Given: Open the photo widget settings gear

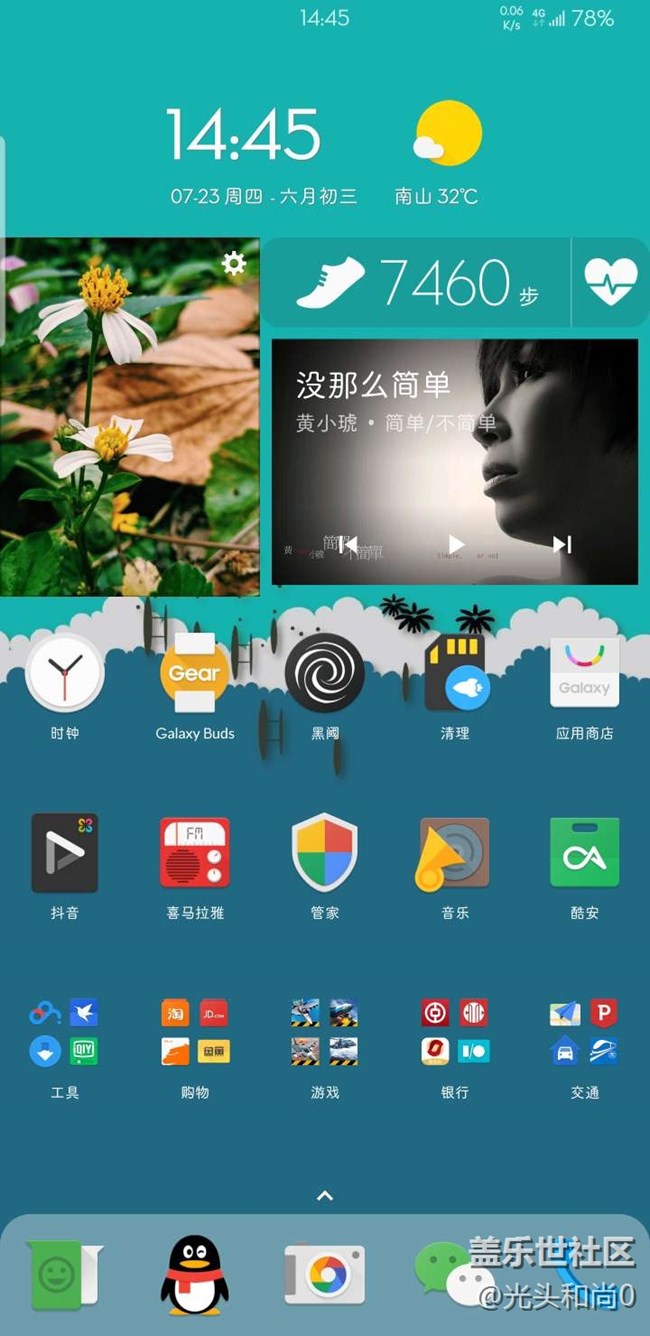Looking at the screenshot, I should (x=234, y=264).
